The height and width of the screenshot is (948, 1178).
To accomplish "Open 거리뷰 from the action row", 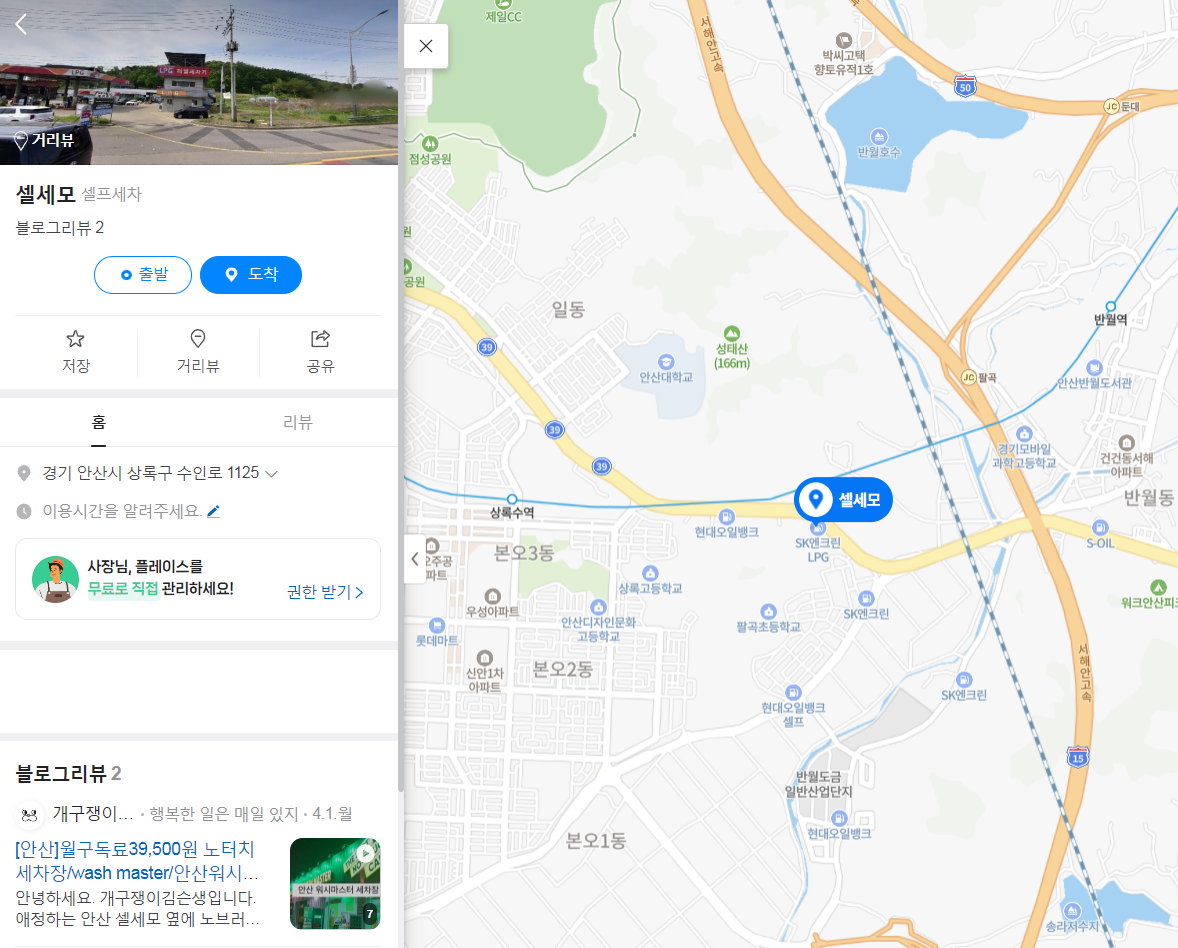I will (198, 351).
